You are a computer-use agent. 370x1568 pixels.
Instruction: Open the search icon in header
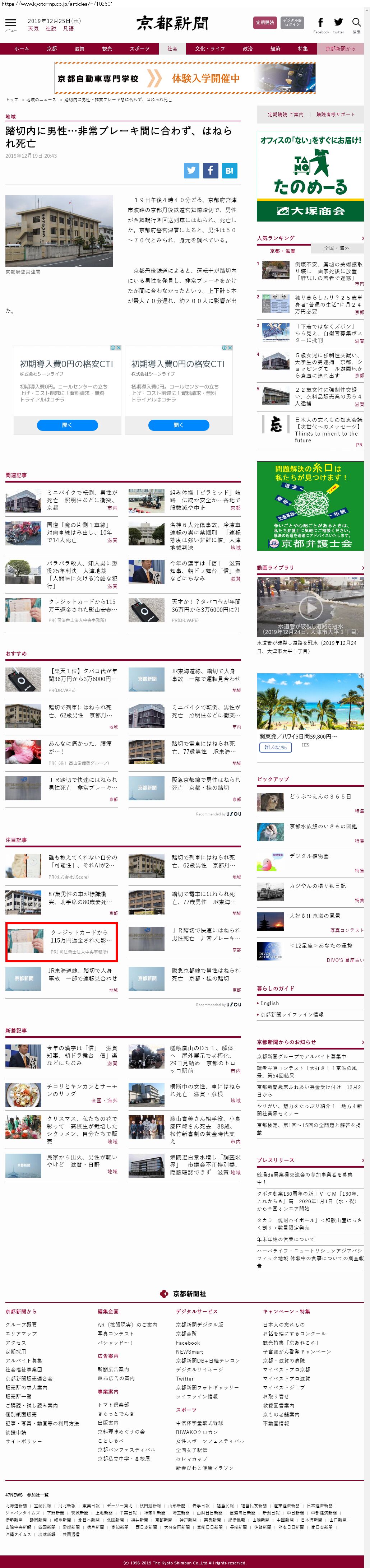coord(356,23)
